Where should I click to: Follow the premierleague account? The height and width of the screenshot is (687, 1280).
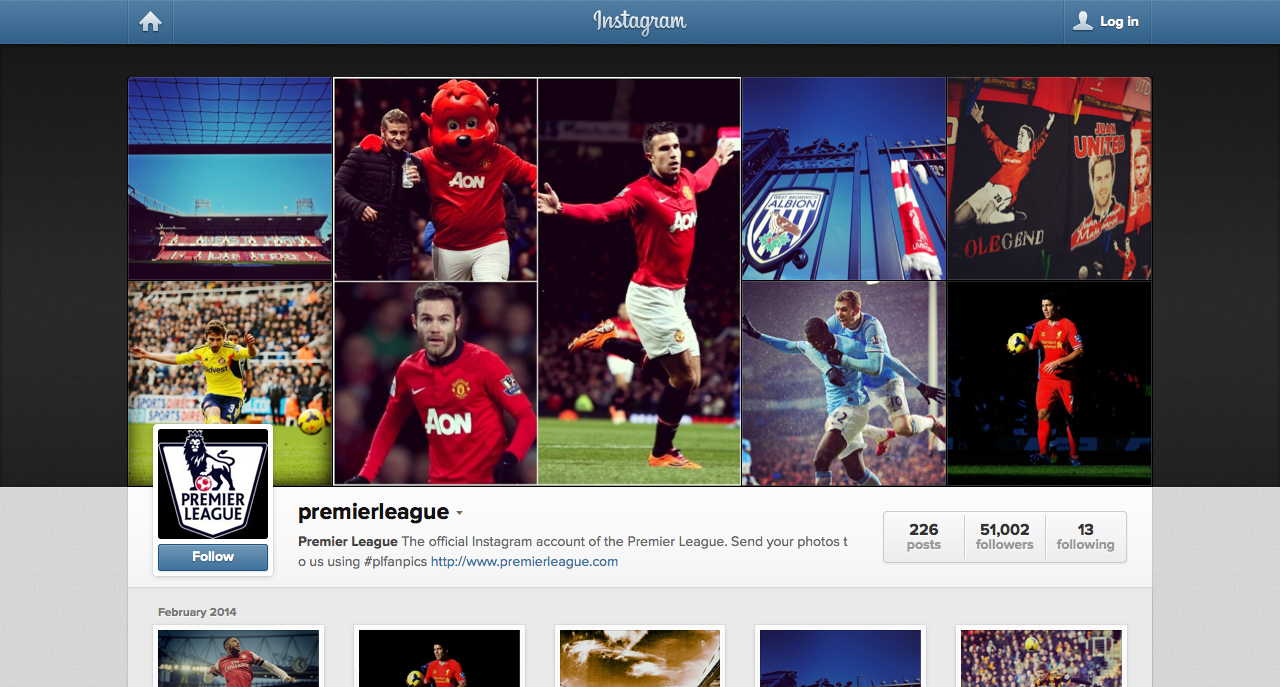(x=213, y=557)
